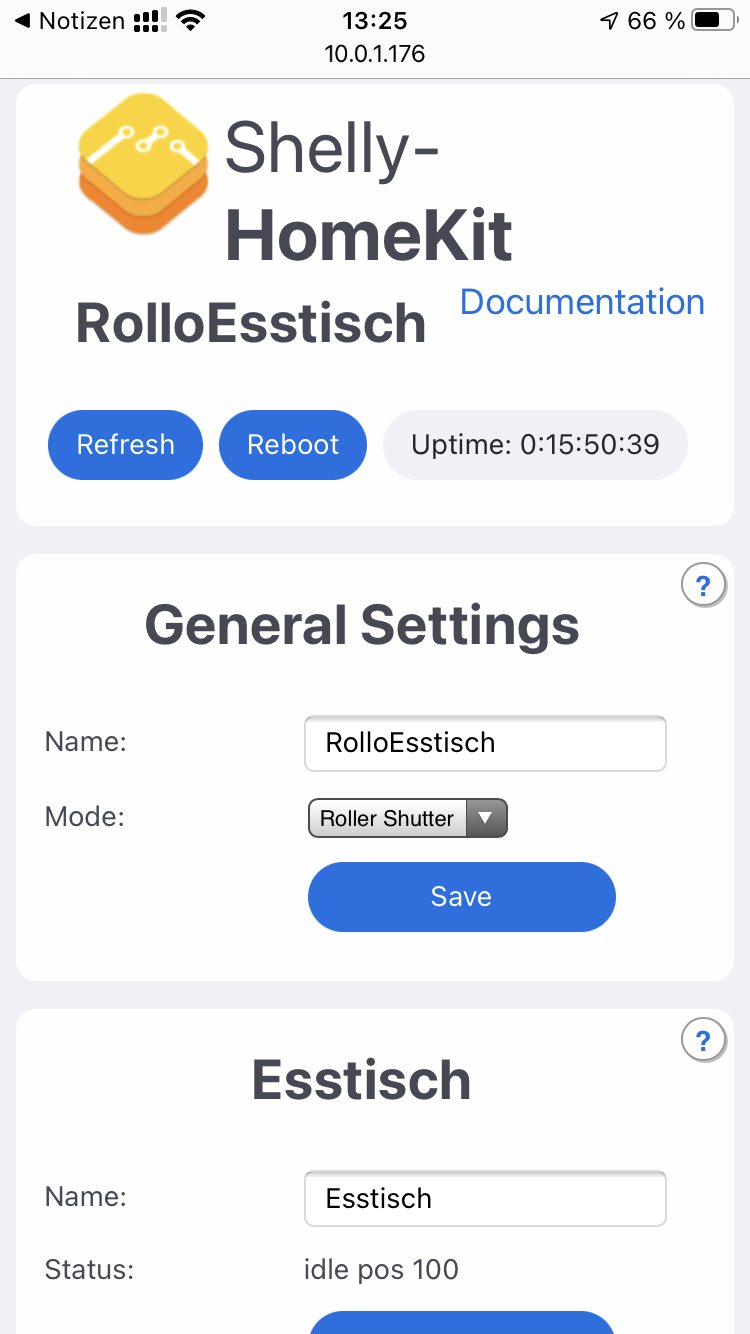Click the arrow on the Roller Shutter selector
Image resolution: width=750 pixels, height=1334 pixels.
486,817
